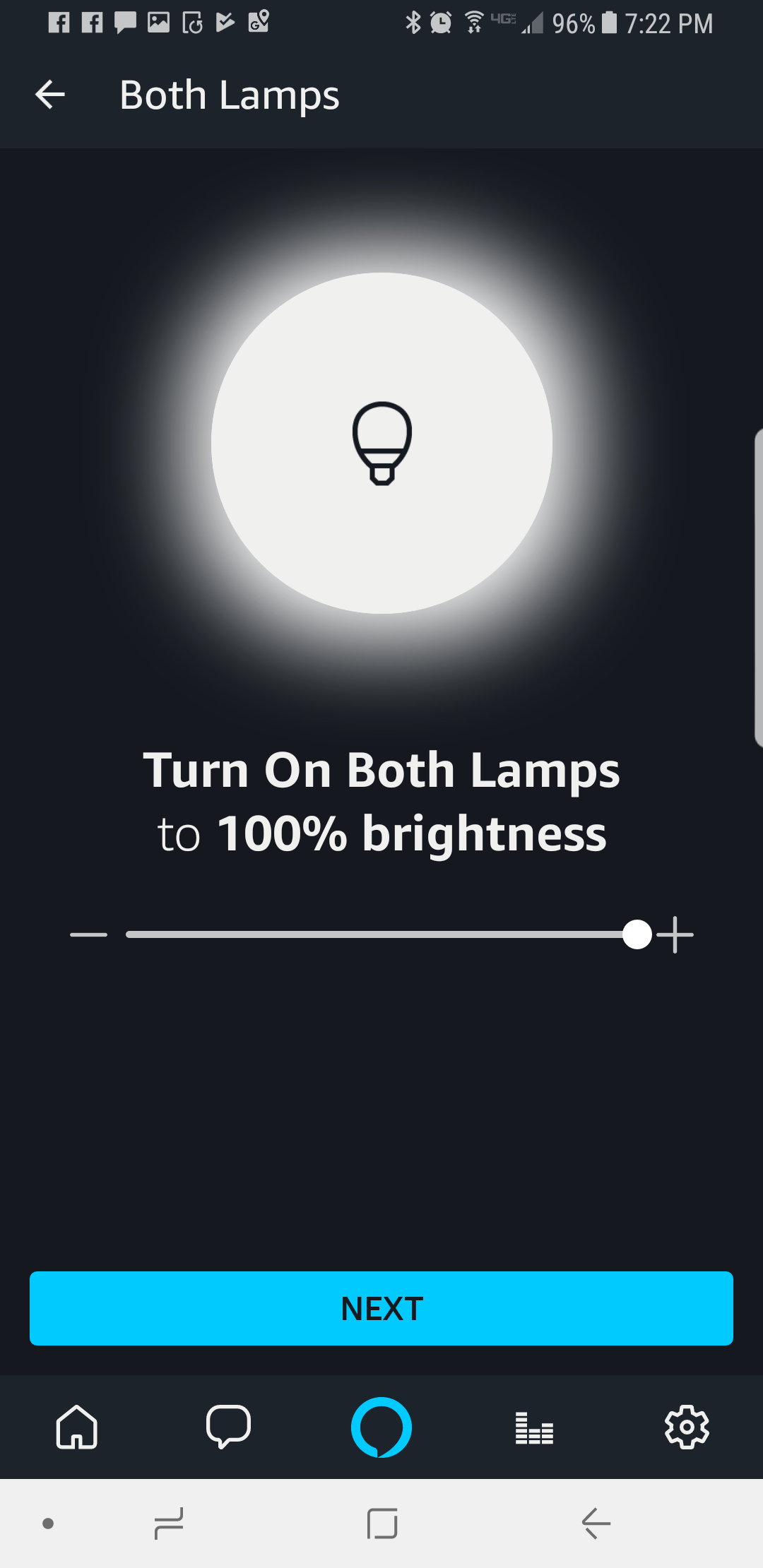This screenshot has height=1568, width=763.
Task: Open system recent apps
Action: coord(169,1524)
